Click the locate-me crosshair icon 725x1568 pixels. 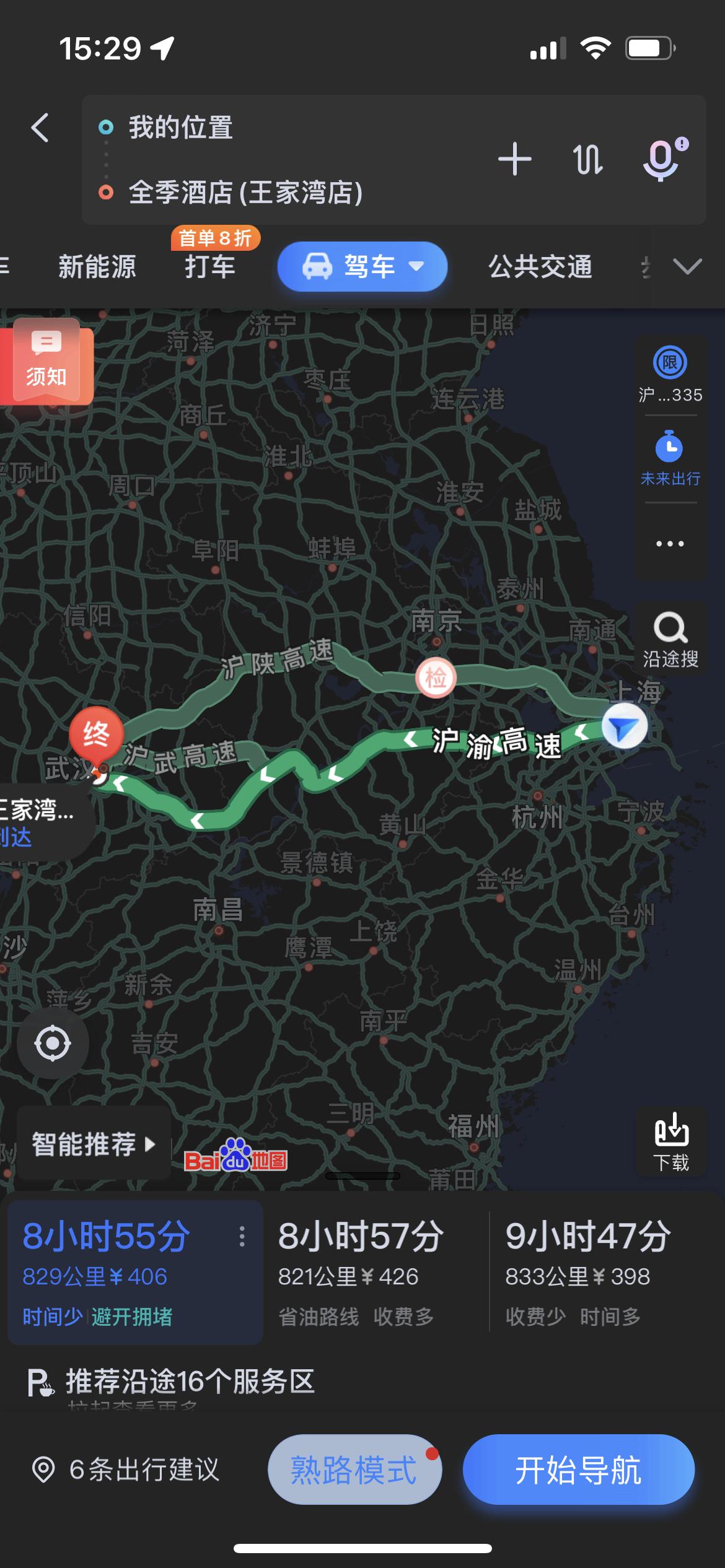tap(52, 1042)
